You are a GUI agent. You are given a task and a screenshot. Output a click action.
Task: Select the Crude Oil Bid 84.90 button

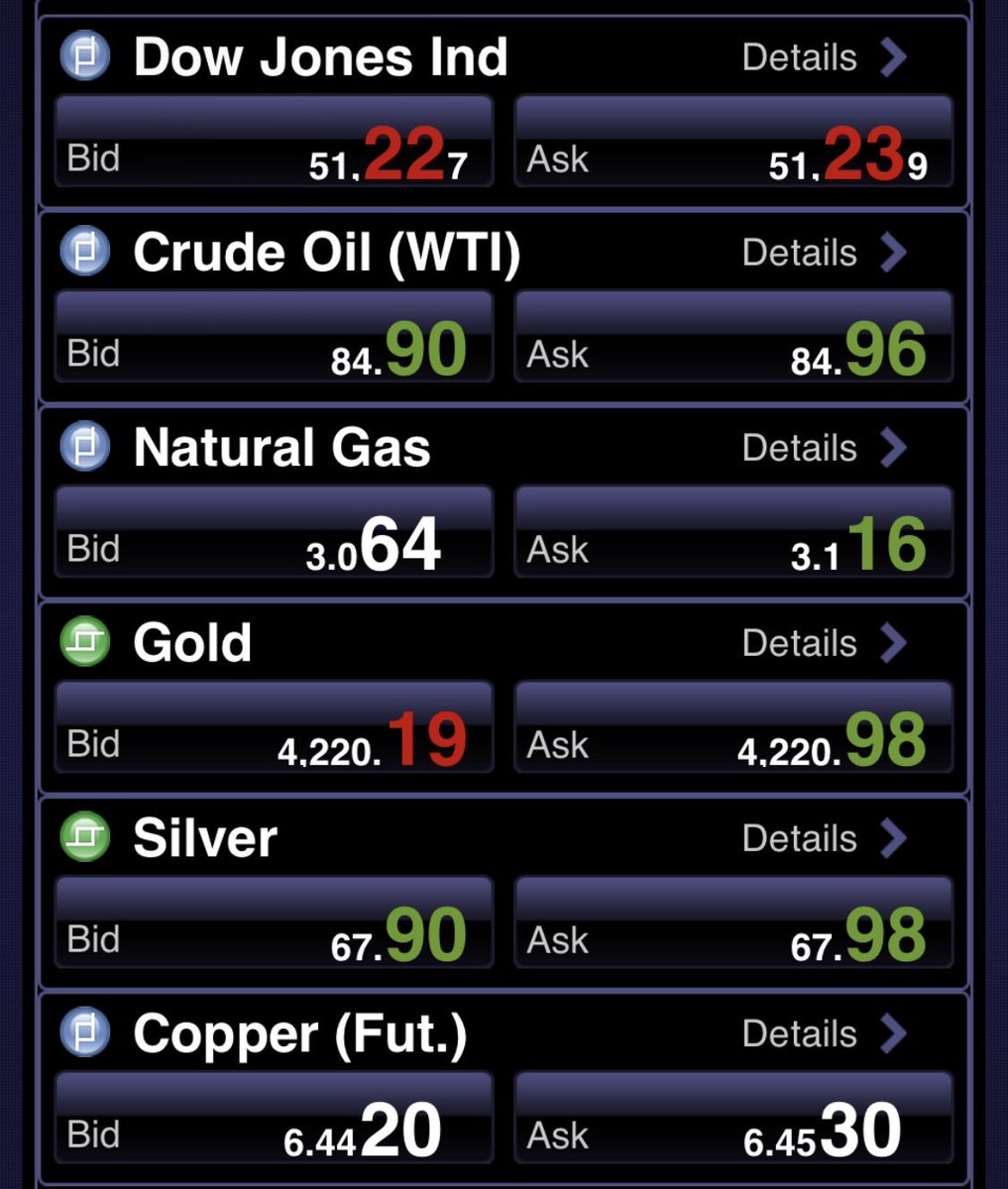274,336
